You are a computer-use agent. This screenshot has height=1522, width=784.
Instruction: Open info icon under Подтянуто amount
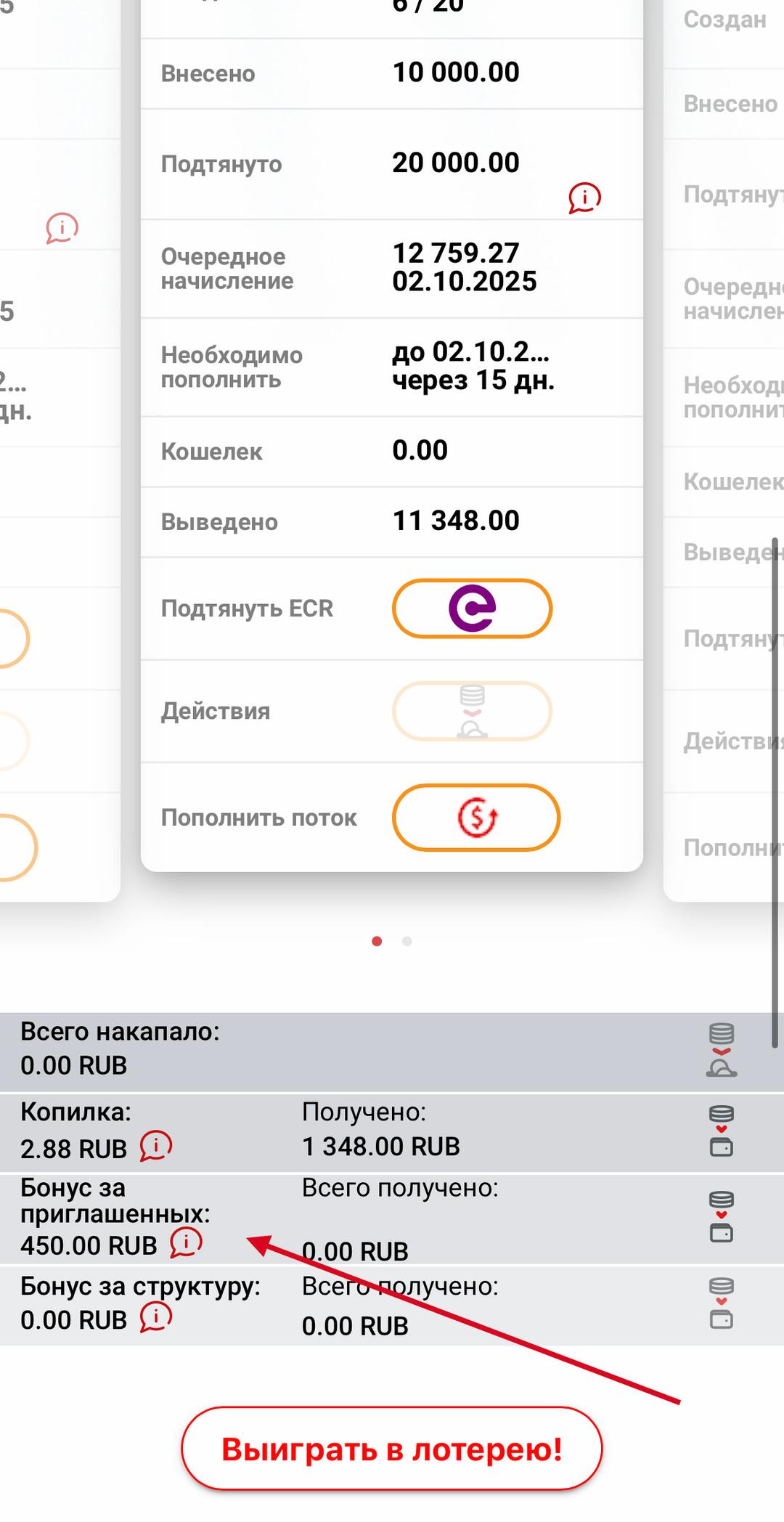point(584,198)
